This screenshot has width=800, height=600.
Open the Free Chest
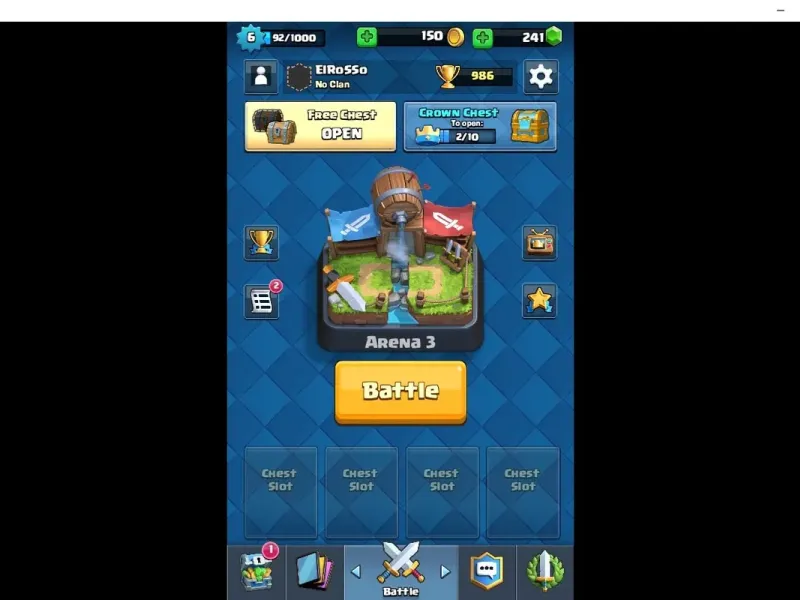[320, 126]
